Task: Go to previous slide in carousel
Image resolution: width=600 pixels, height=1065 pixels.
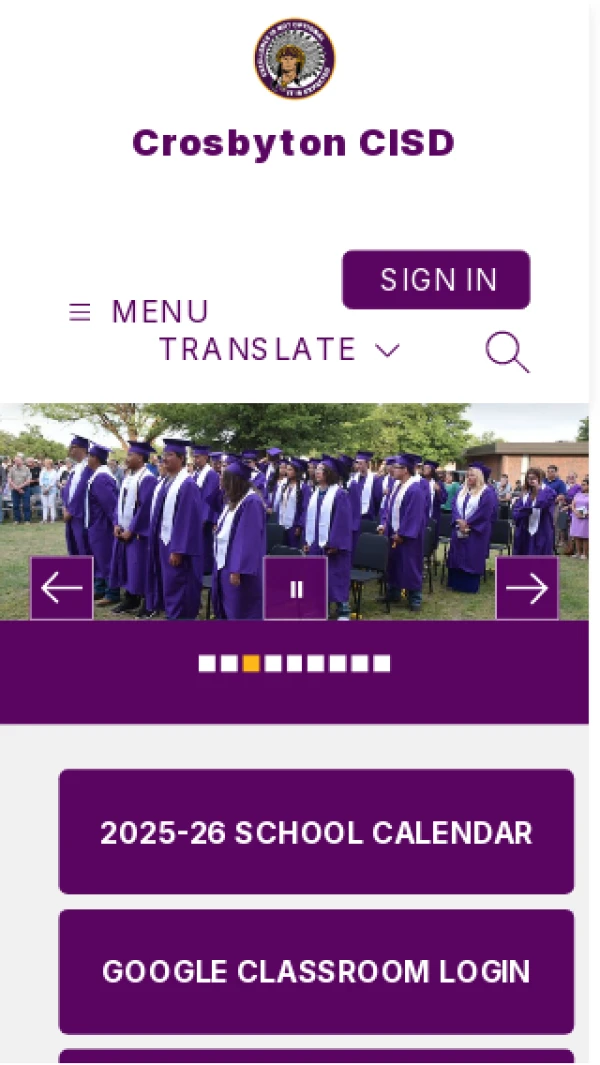Action: tap(62, 588)
